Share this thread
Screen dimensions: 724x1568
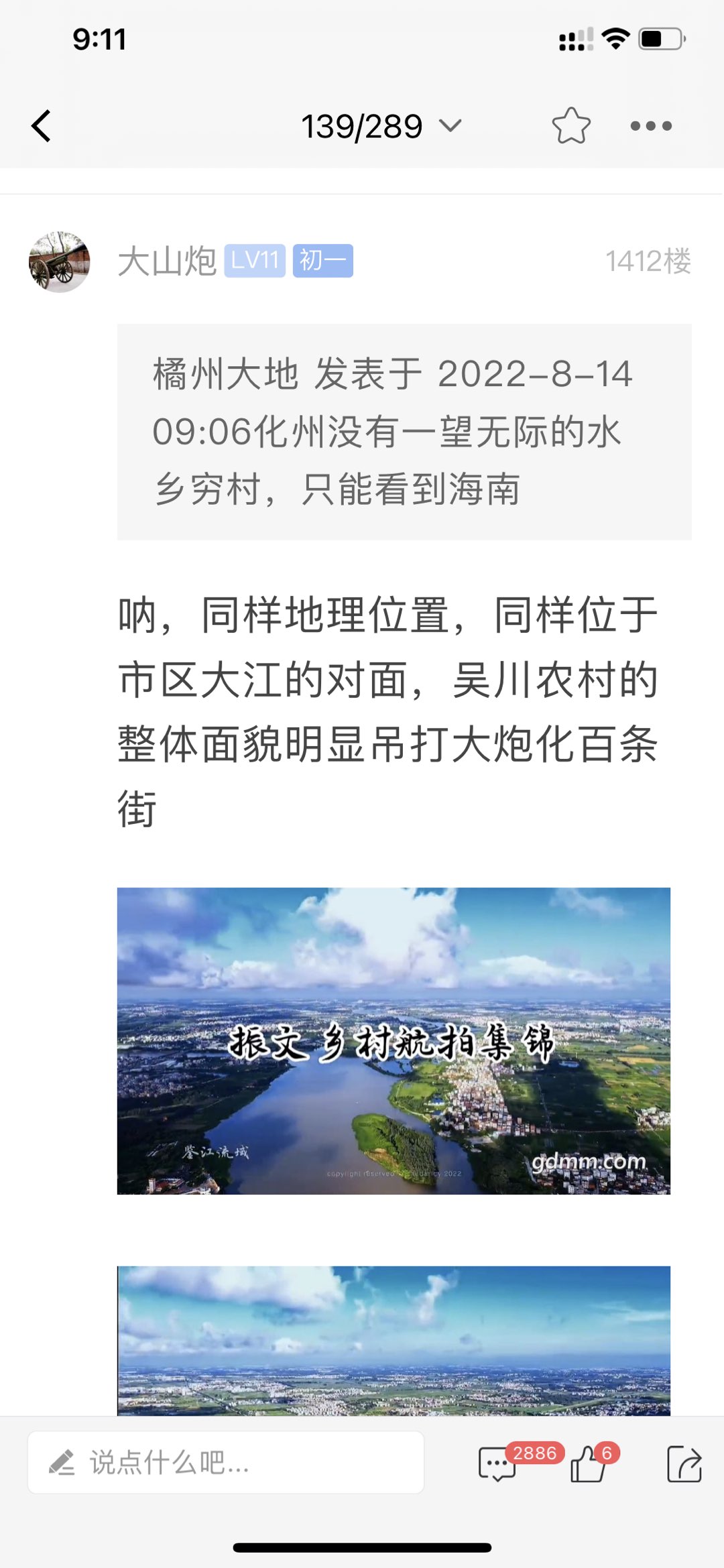click(684, 1464)
